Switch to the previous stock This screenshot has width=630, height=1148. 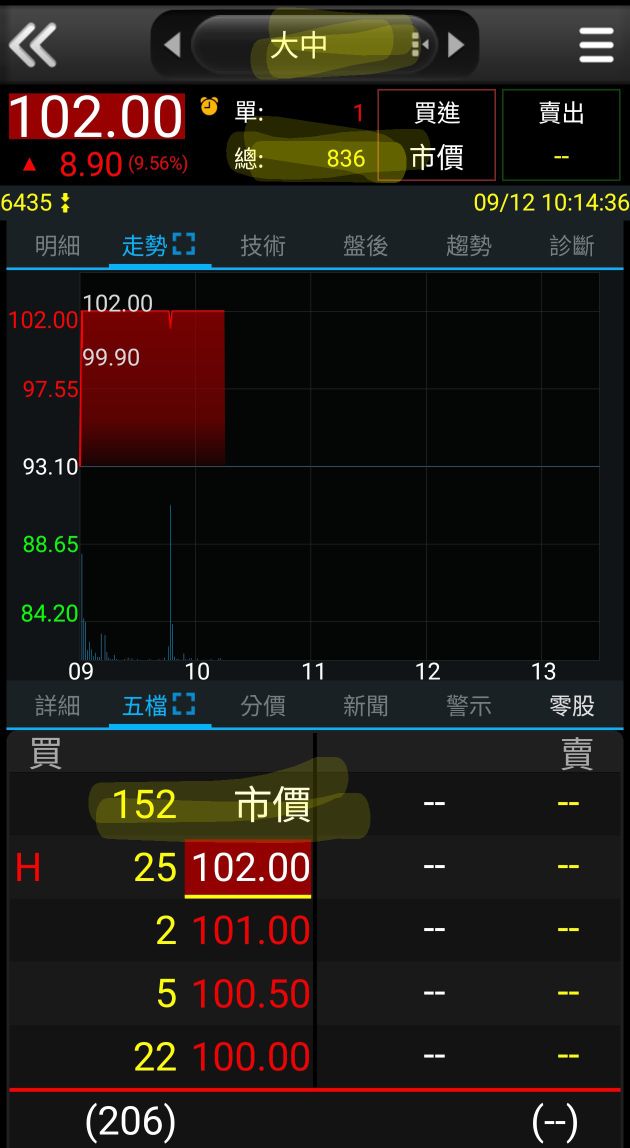[172, 45]
